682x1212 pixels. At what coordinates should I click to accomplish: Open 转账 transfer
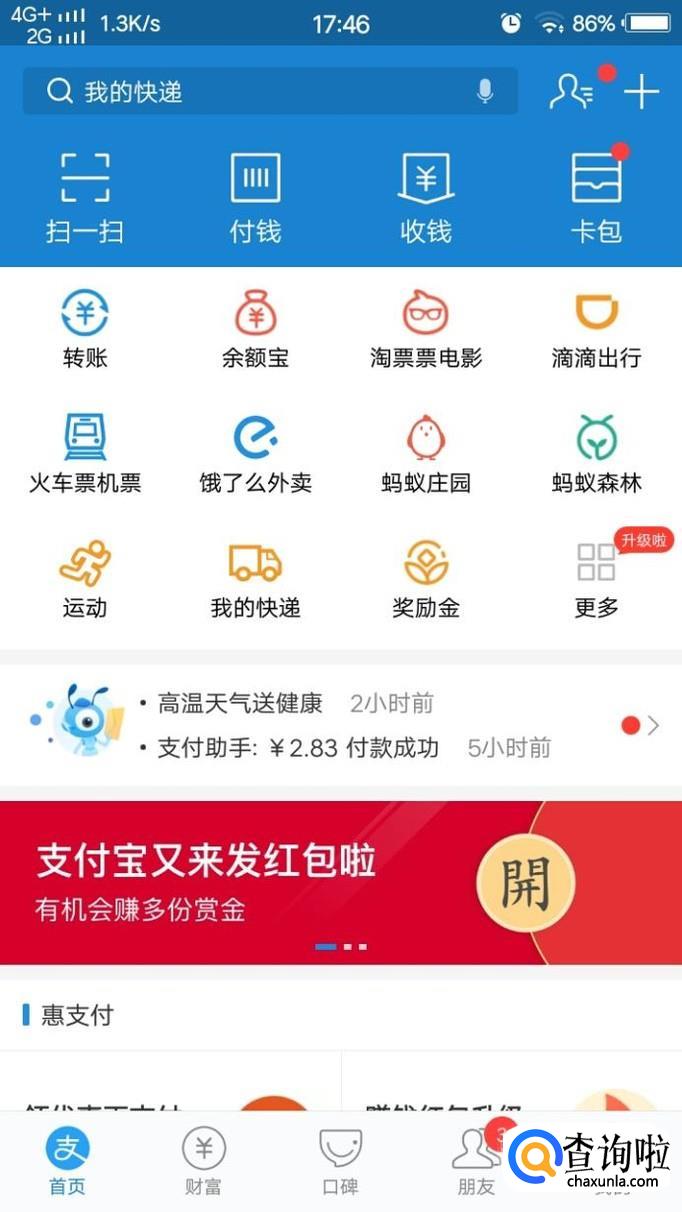85,329
